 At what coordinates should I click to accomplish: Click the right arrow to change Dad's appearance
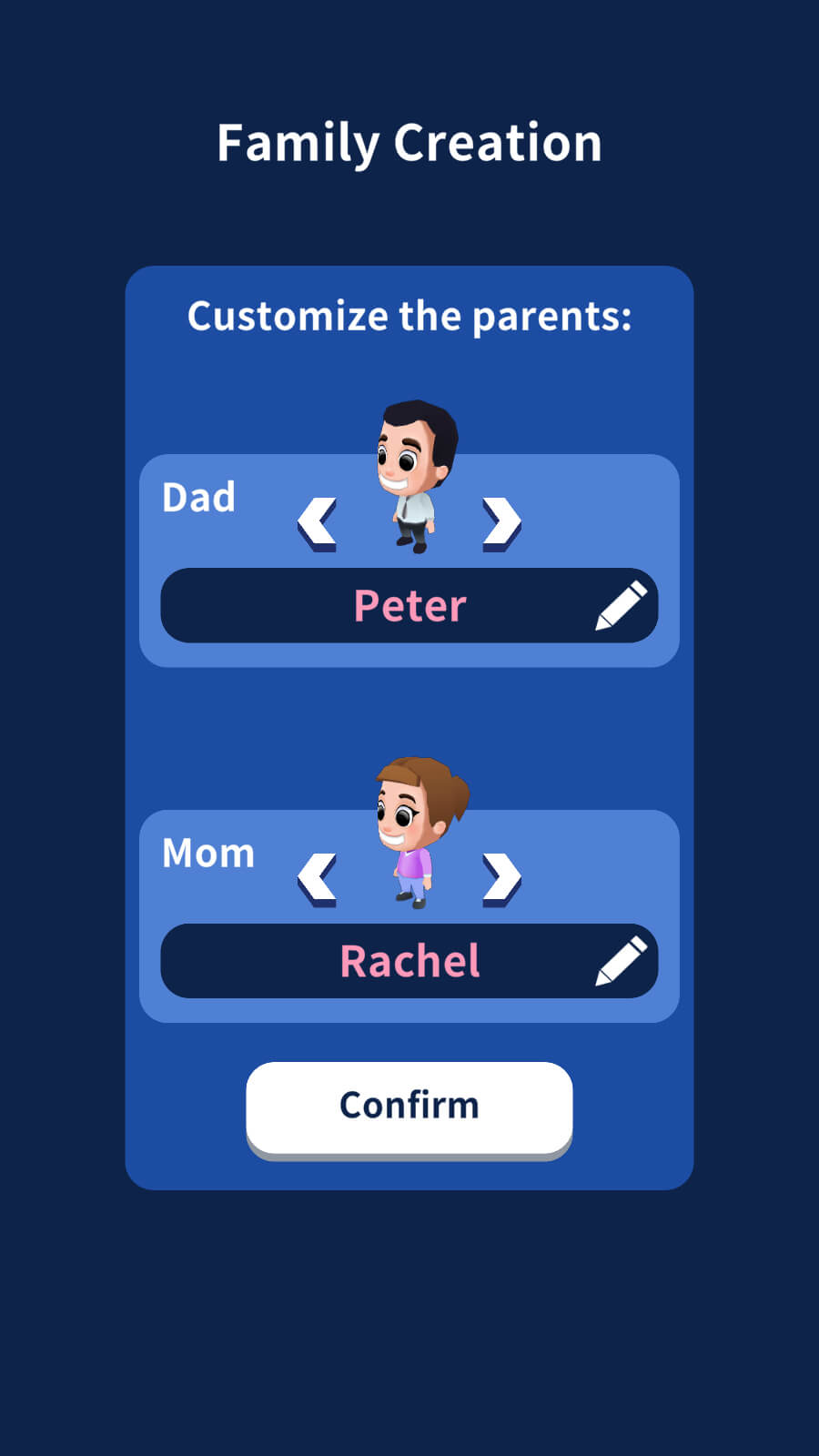click(x=500, y=519)
